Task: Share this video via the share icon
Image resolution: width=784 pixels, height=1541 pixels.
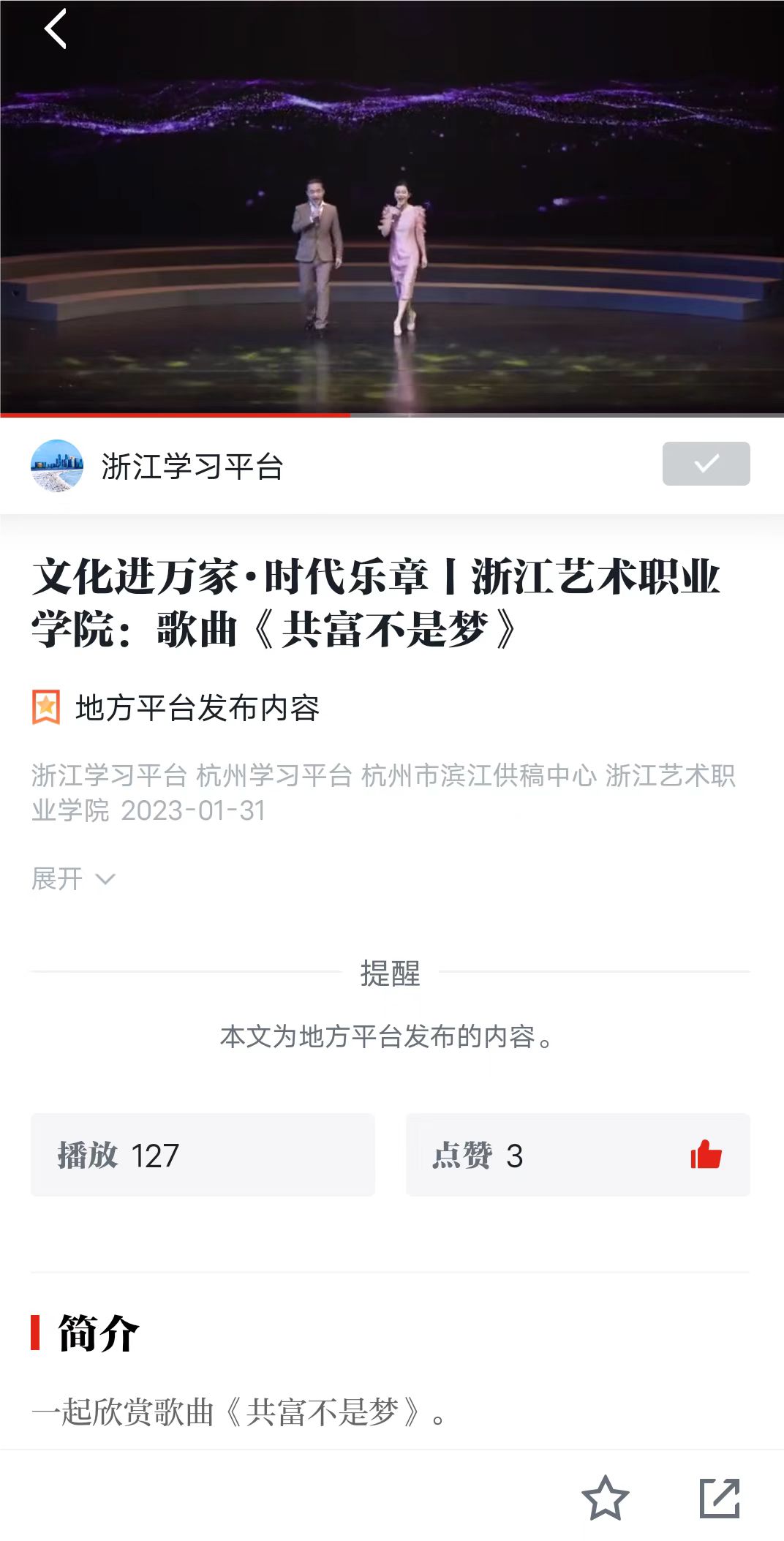Action: [720, 1498]
